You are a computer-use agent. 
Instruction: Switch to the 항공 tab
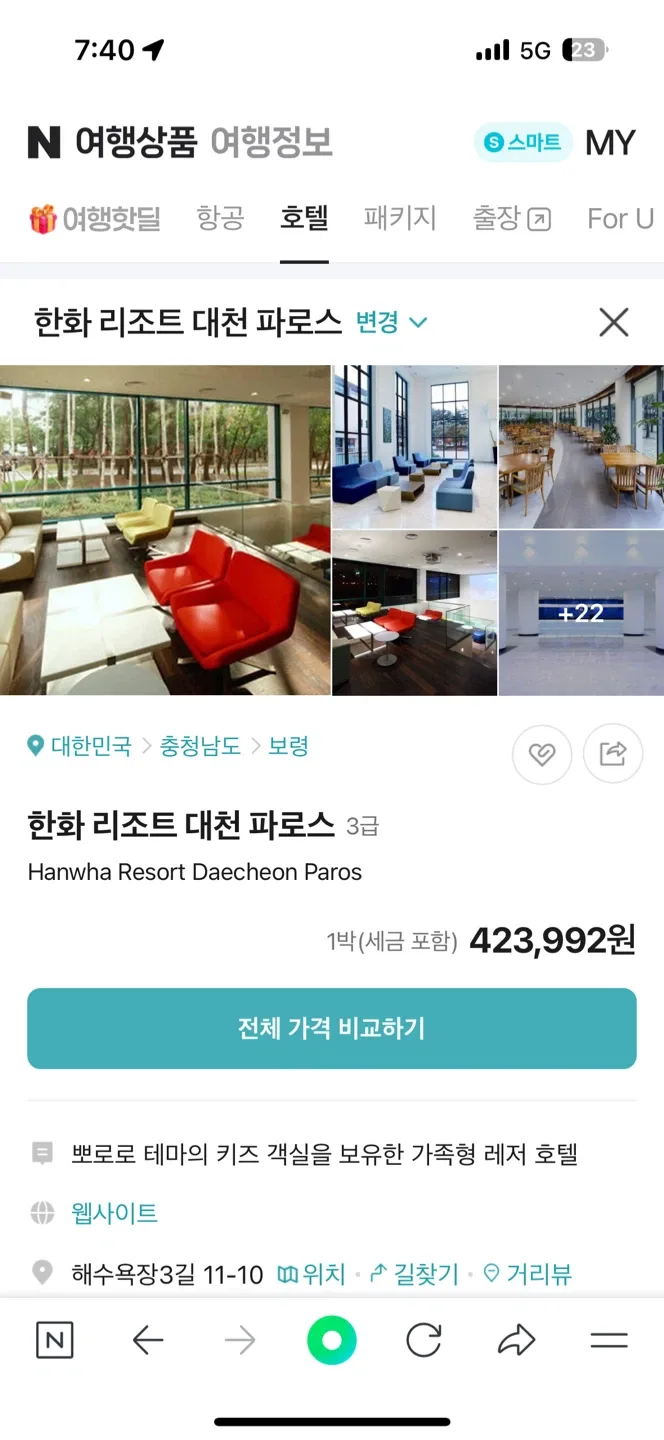(x=220, y=218)
